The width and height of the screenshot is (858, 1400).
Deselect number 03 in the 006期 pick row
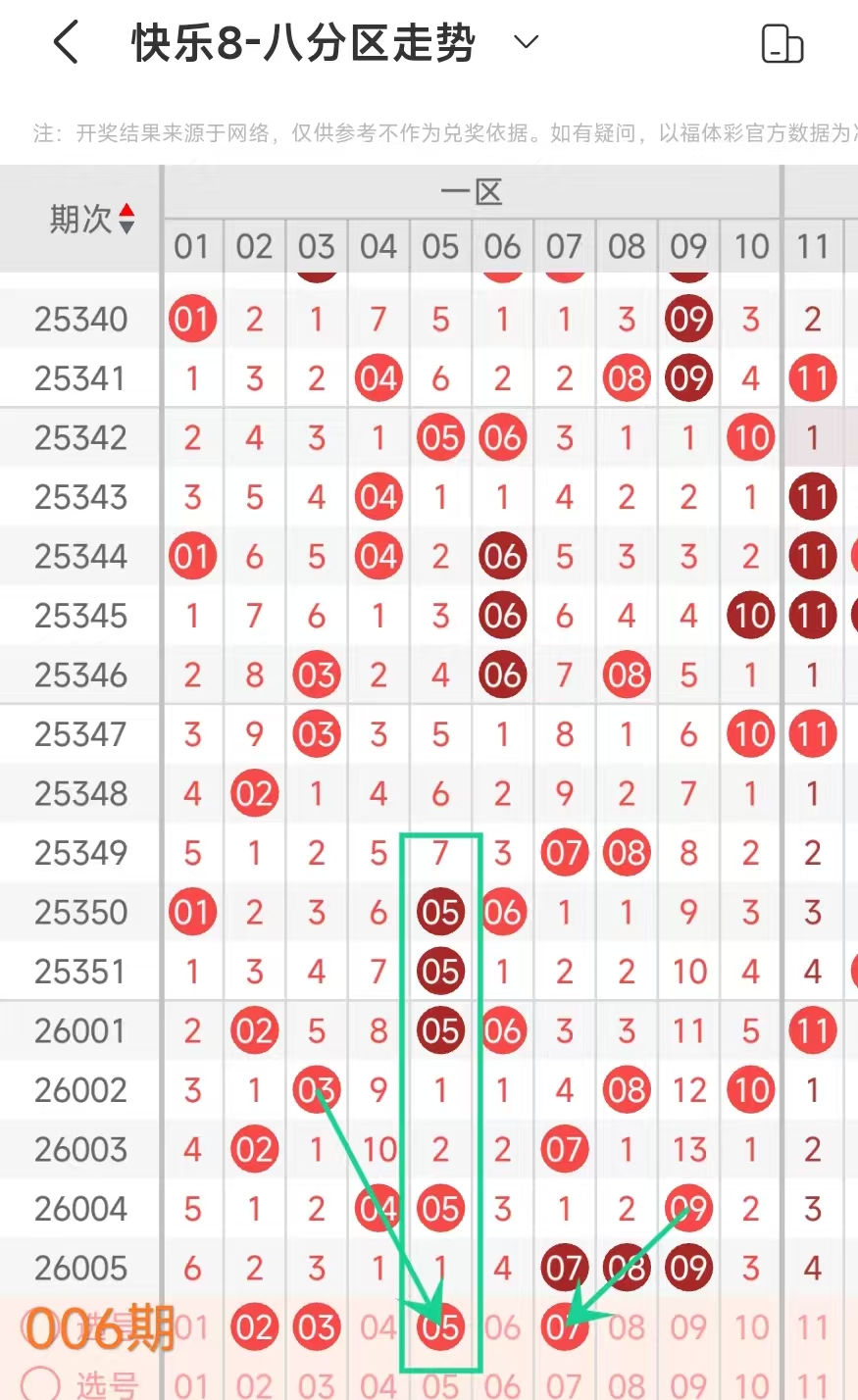tap(317, 1327)
